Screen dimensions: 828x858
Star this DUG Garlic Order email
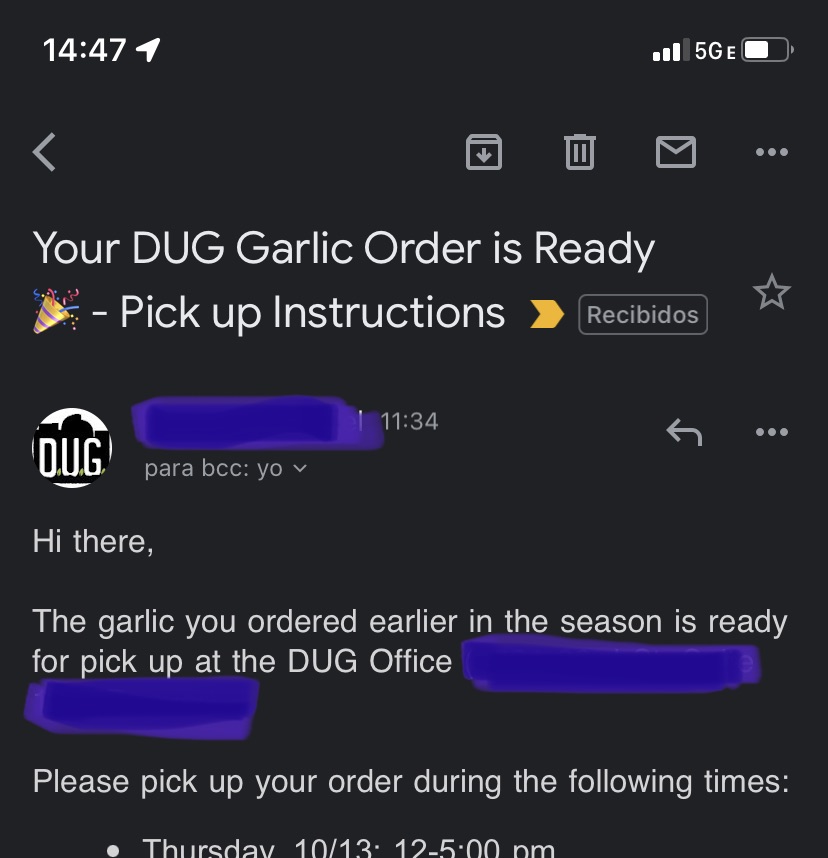point(771,293)
